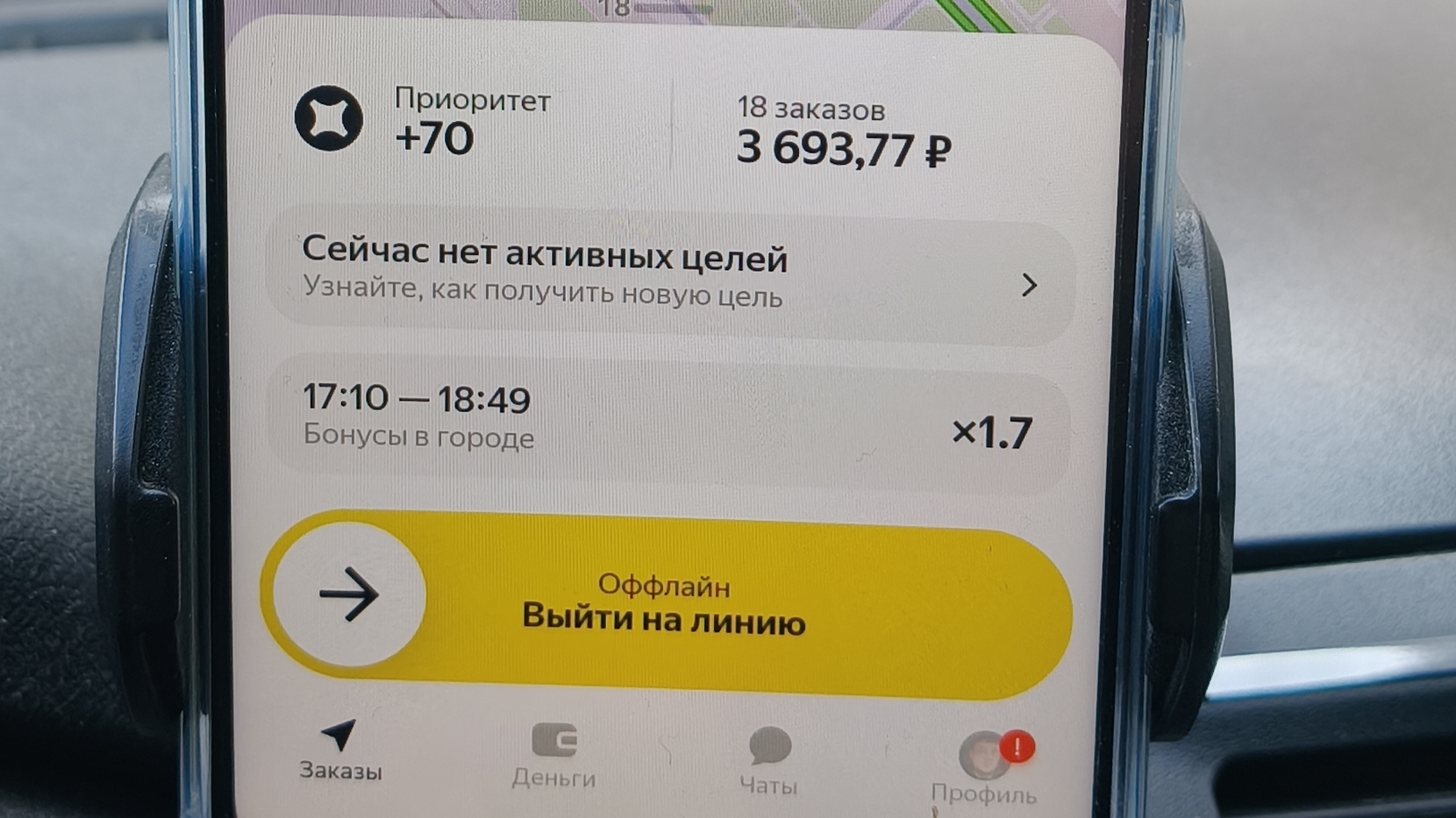The image size is (1456, 818).
Task: Open the 18 заказов earnings summary
Action: 842,133
